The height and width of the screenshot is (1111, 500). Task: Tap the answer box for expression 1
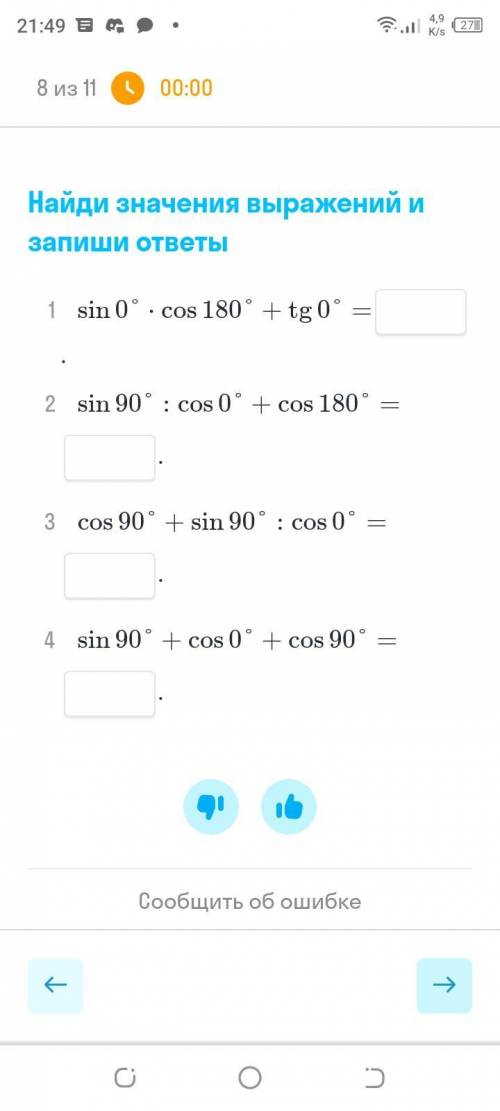click(x=421, y=312)
